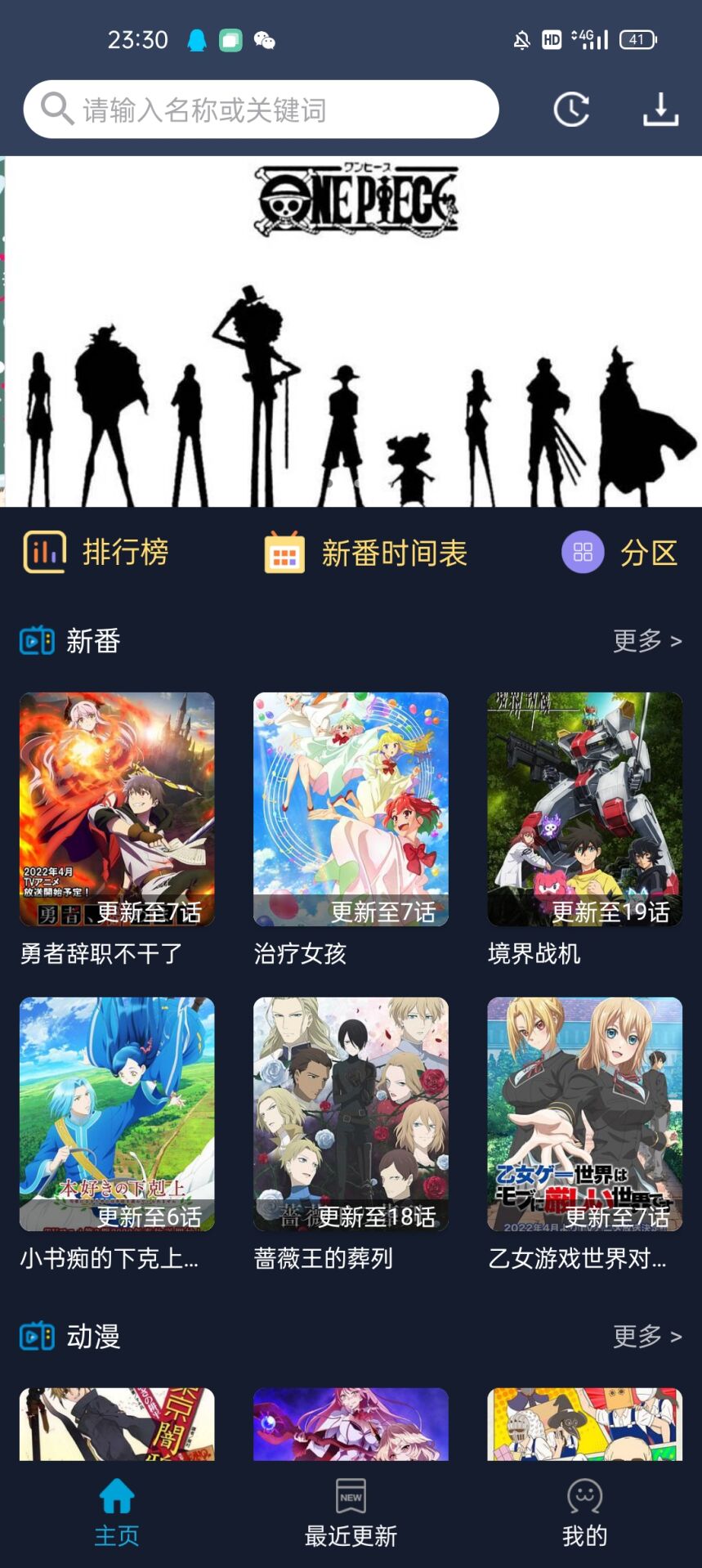Open watch history clock icon
702x1568 pixels.
point(571,110)
